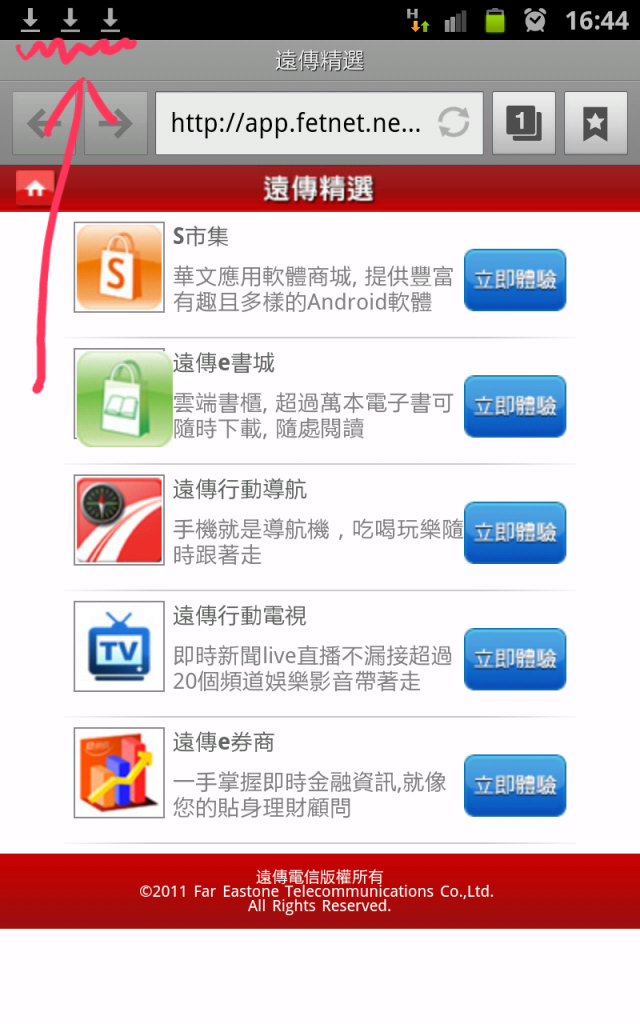The image size is (640, 1024).
Task: Tap the red home icon
Action: 35,187
